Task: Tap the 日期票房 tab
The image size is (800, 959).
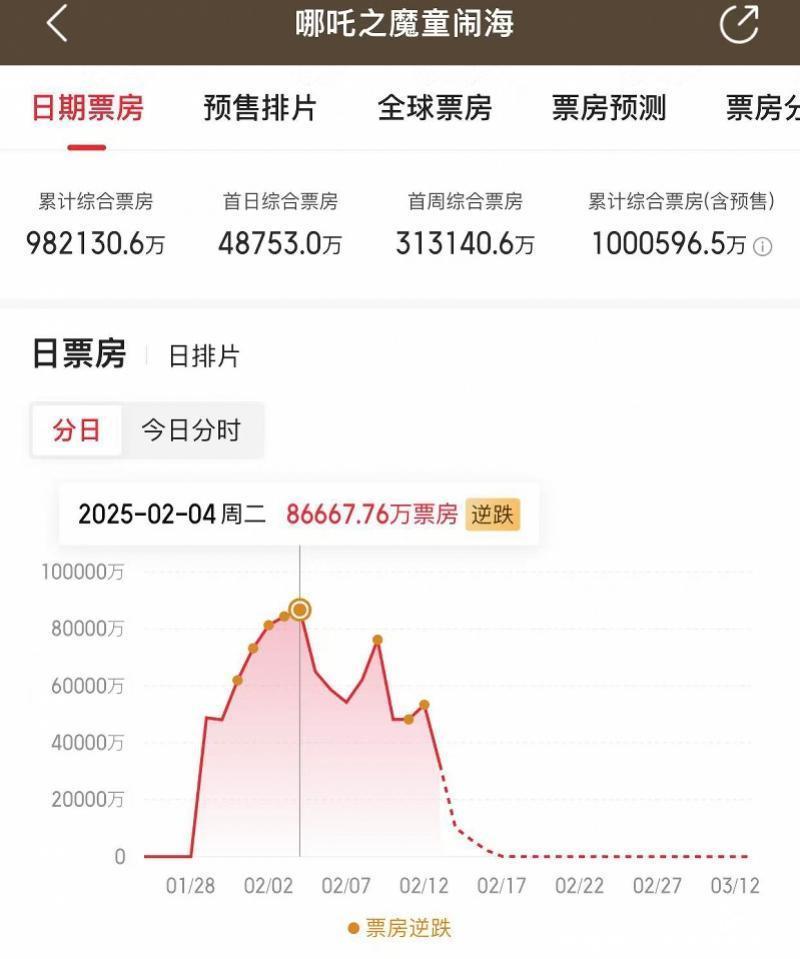Action: point(87,108)
